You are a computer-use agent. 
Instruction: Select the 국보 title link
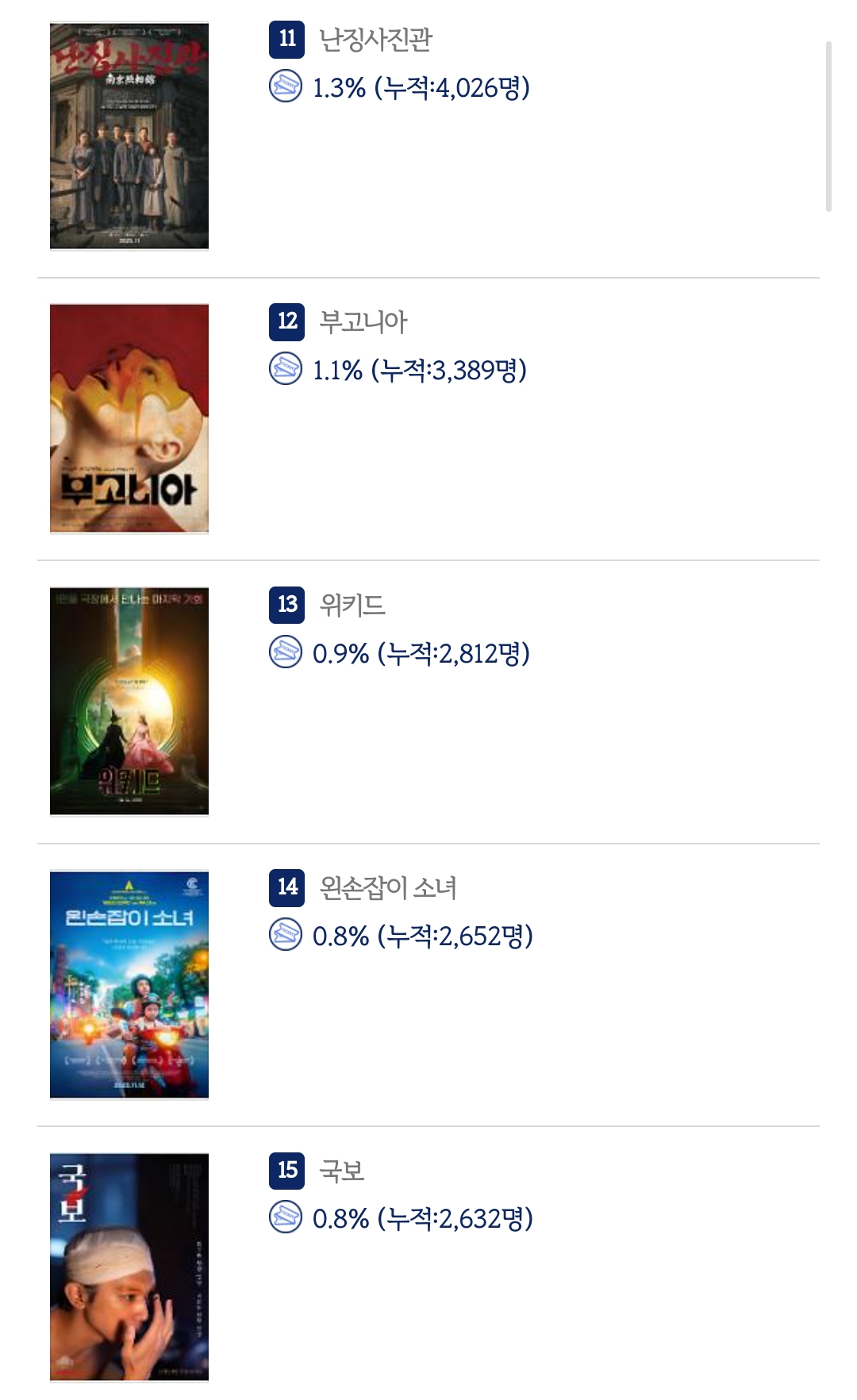[341, 1171]
